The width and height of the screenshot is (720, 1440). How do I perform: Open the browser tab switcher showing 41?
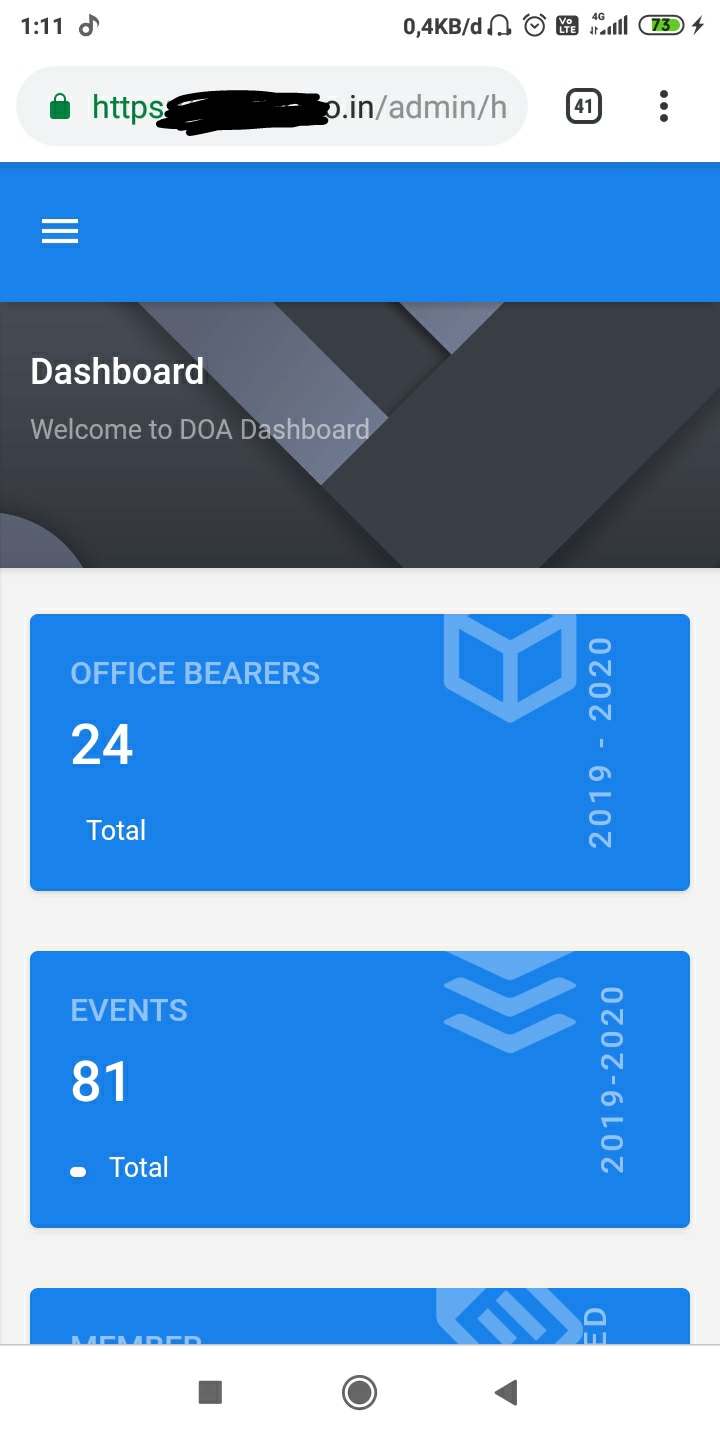coord(584,106)
